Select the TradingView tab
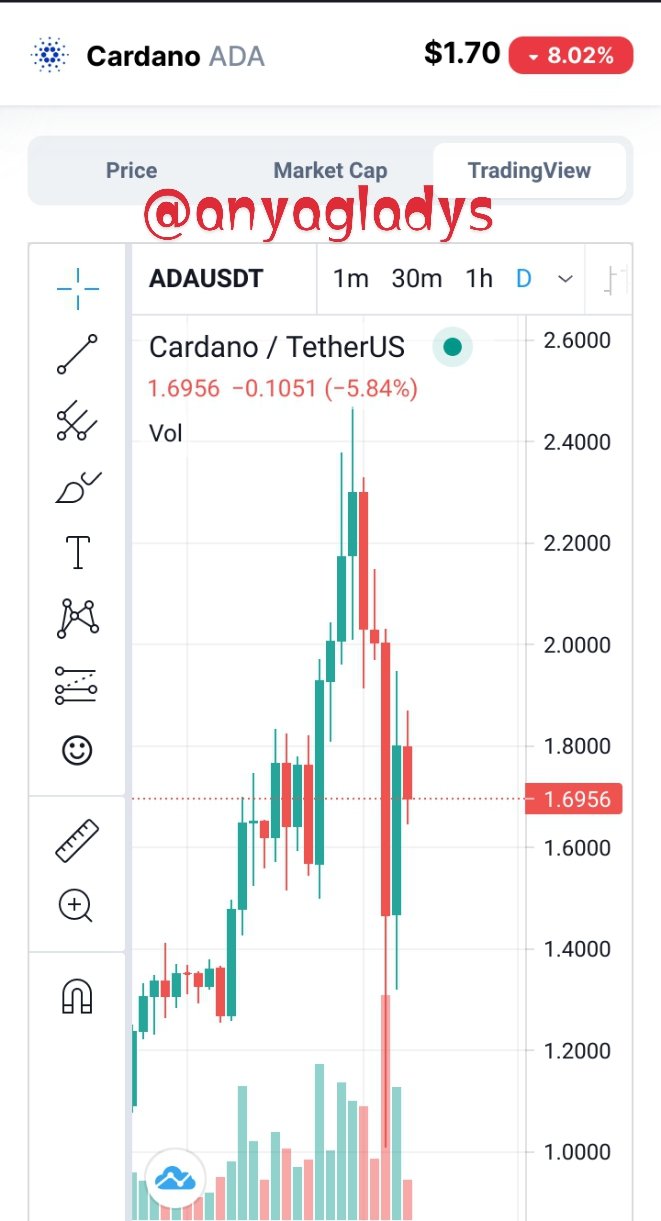 529,170
